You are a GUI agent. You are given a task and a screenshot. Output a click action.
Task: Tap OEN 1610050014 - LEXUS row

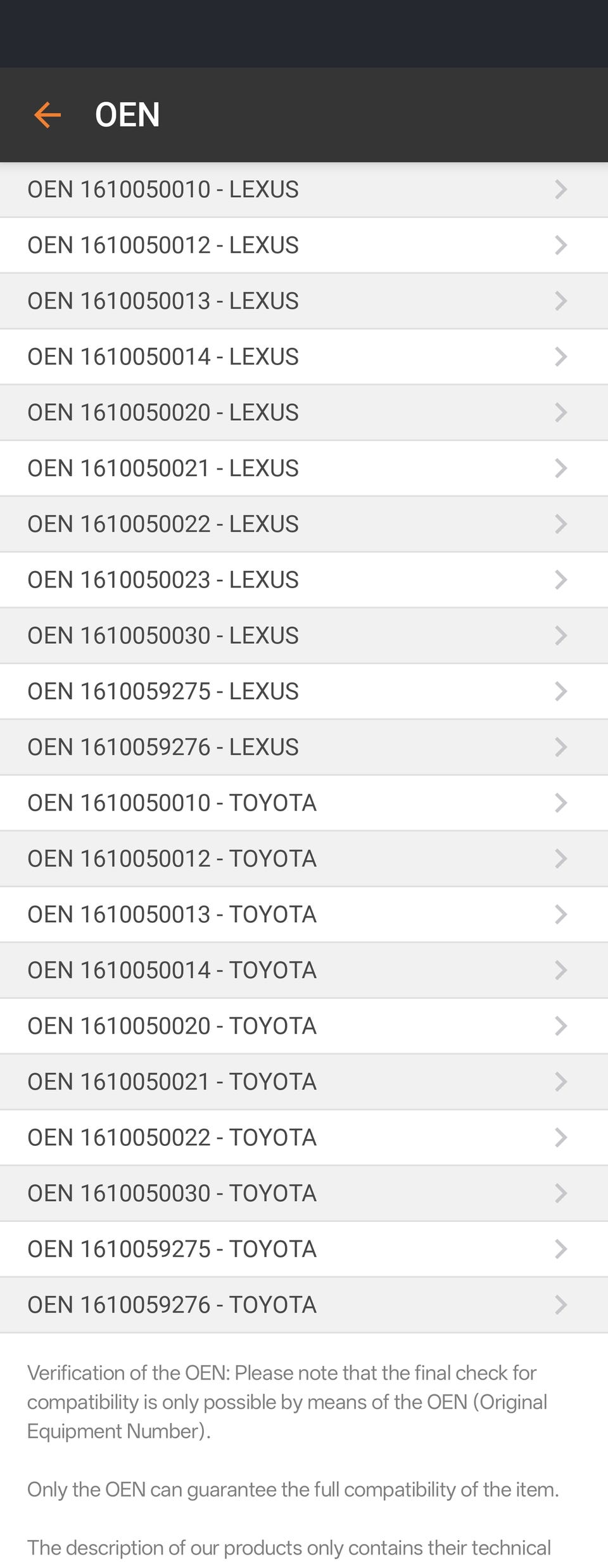point(304,357)
